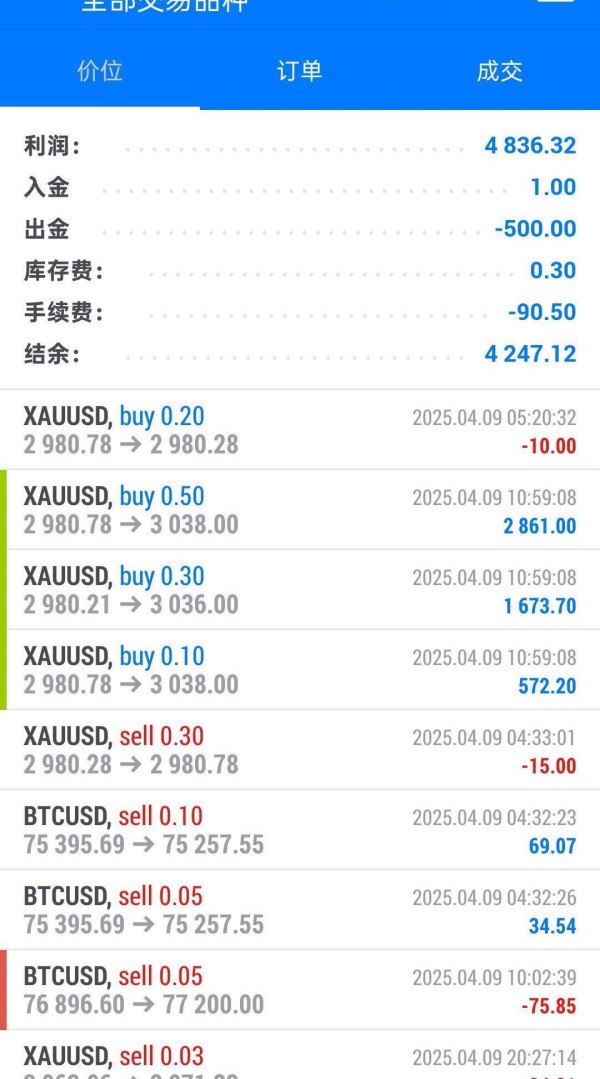Expand the XAUUSD buy 0.50 trade
The width and height of the screenshot is (600, 1079).
point(300,510)
